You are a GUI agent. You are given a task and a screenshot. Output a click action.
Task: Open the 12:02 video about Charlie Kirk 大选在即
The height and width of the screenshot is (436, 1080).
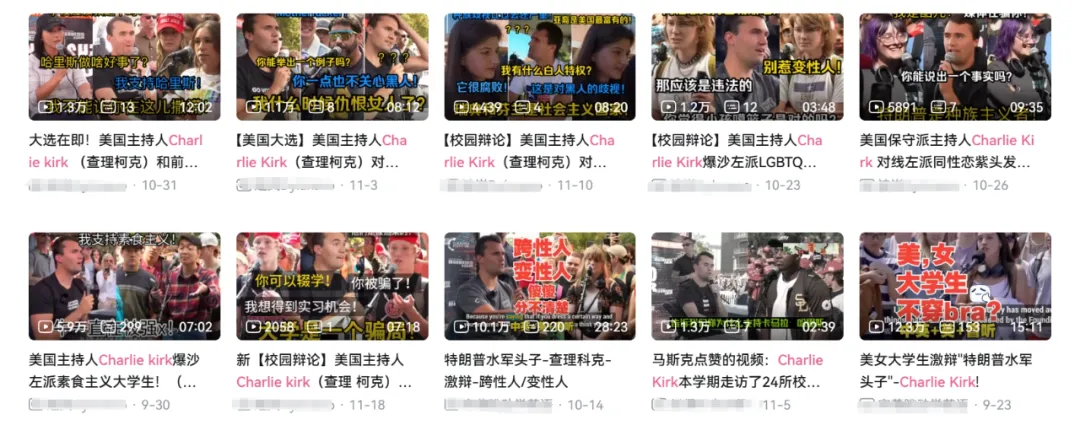(x=124, y=67)
